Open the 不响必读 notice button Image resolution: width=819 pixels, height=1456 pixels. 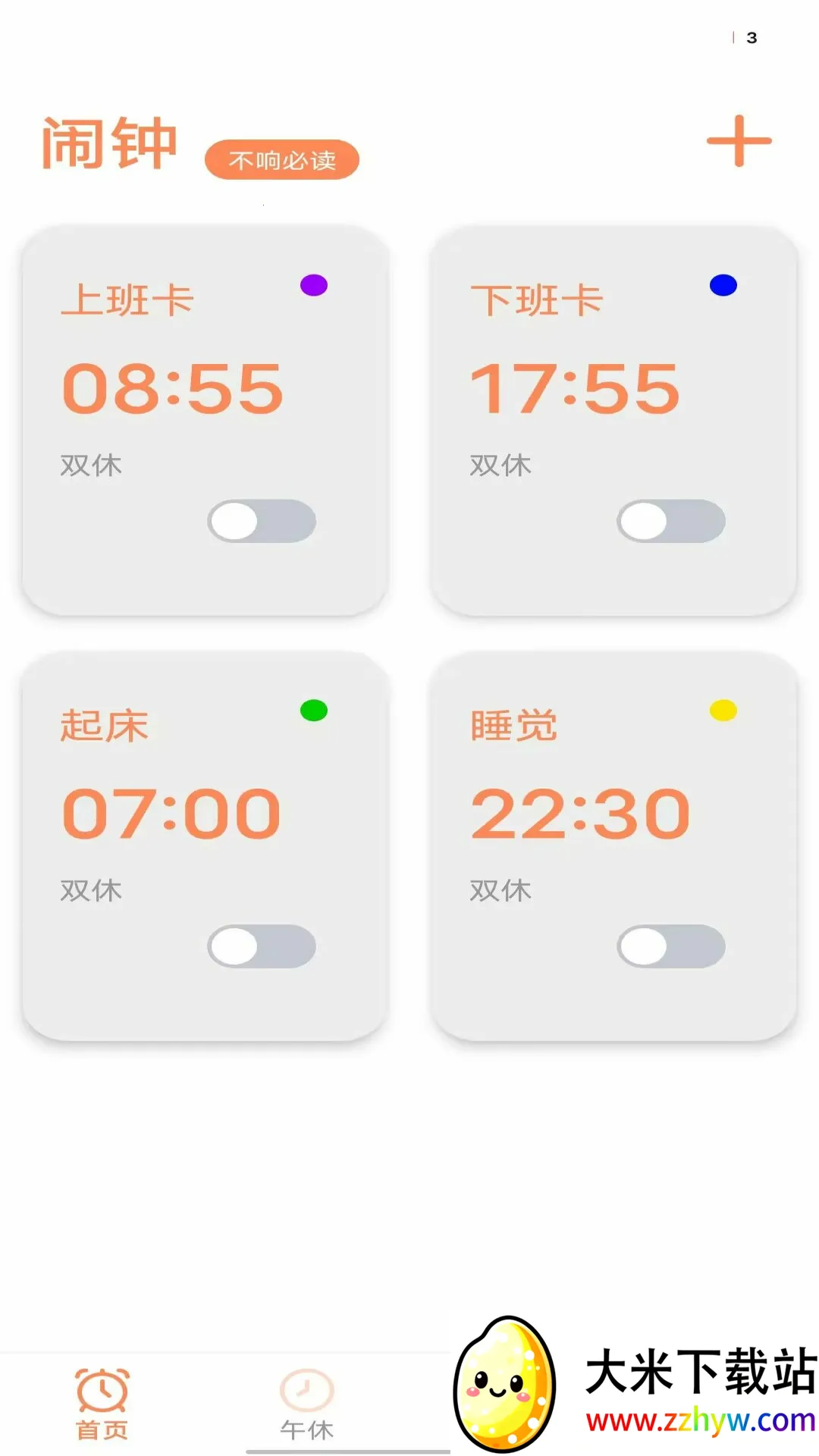[x=281, y=159]
